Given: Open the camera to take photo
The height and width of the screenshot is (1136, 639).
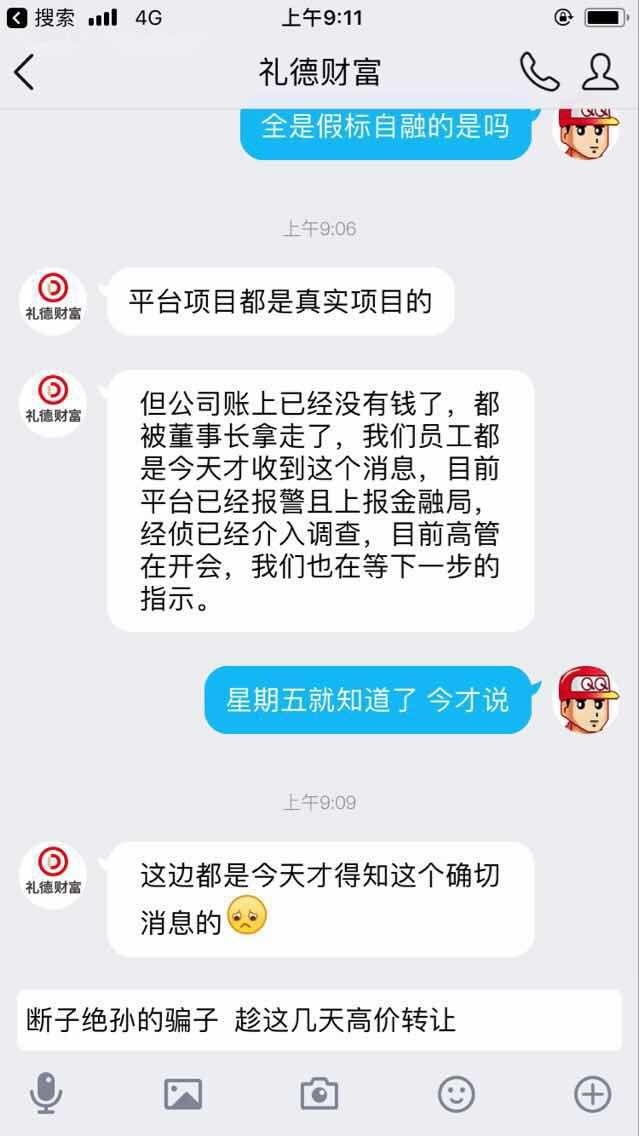Looking at the screenshot, I should click(319, 1094).
